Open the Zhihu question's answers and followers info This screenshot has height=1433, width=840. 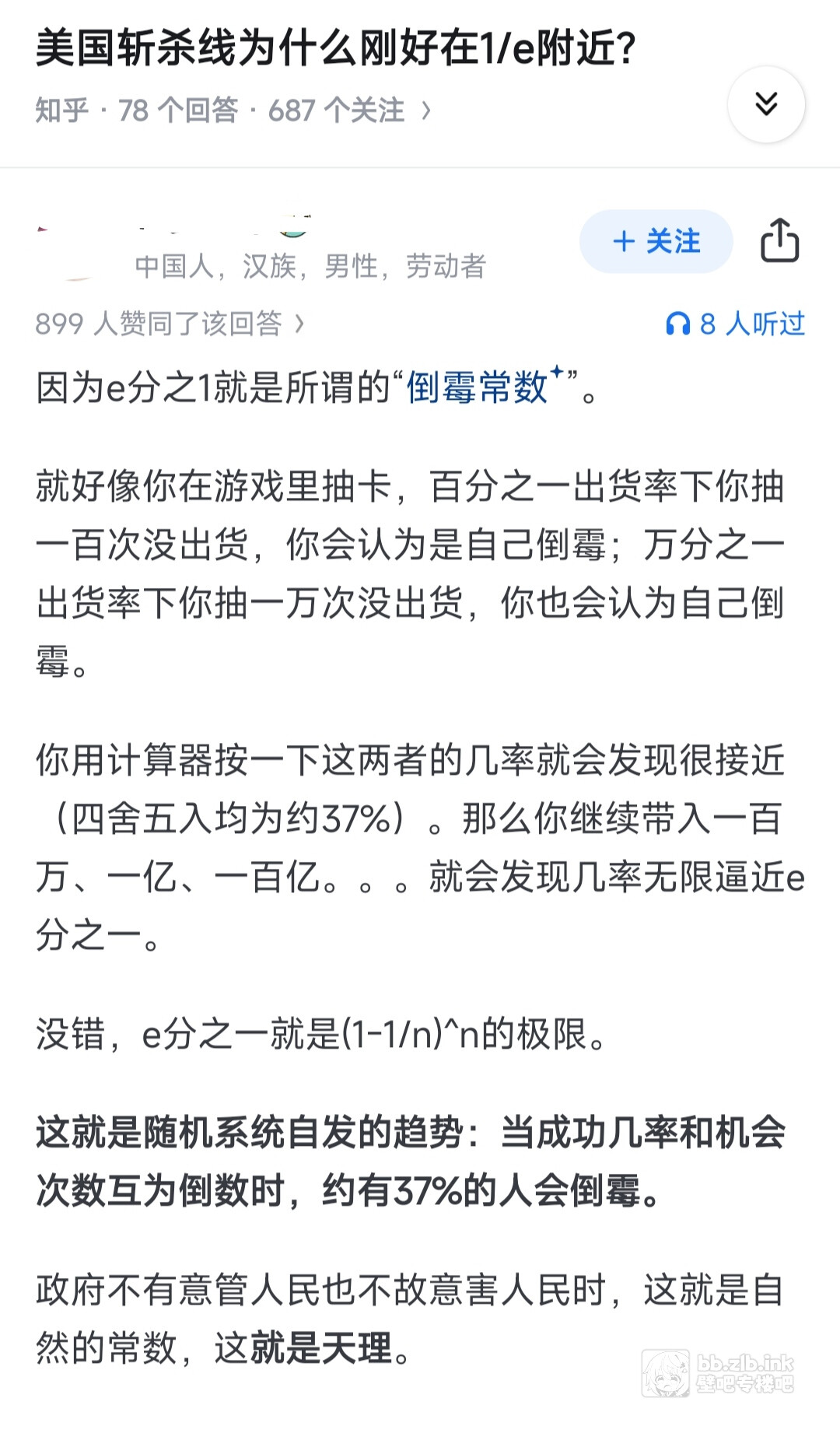coord(232,110)
